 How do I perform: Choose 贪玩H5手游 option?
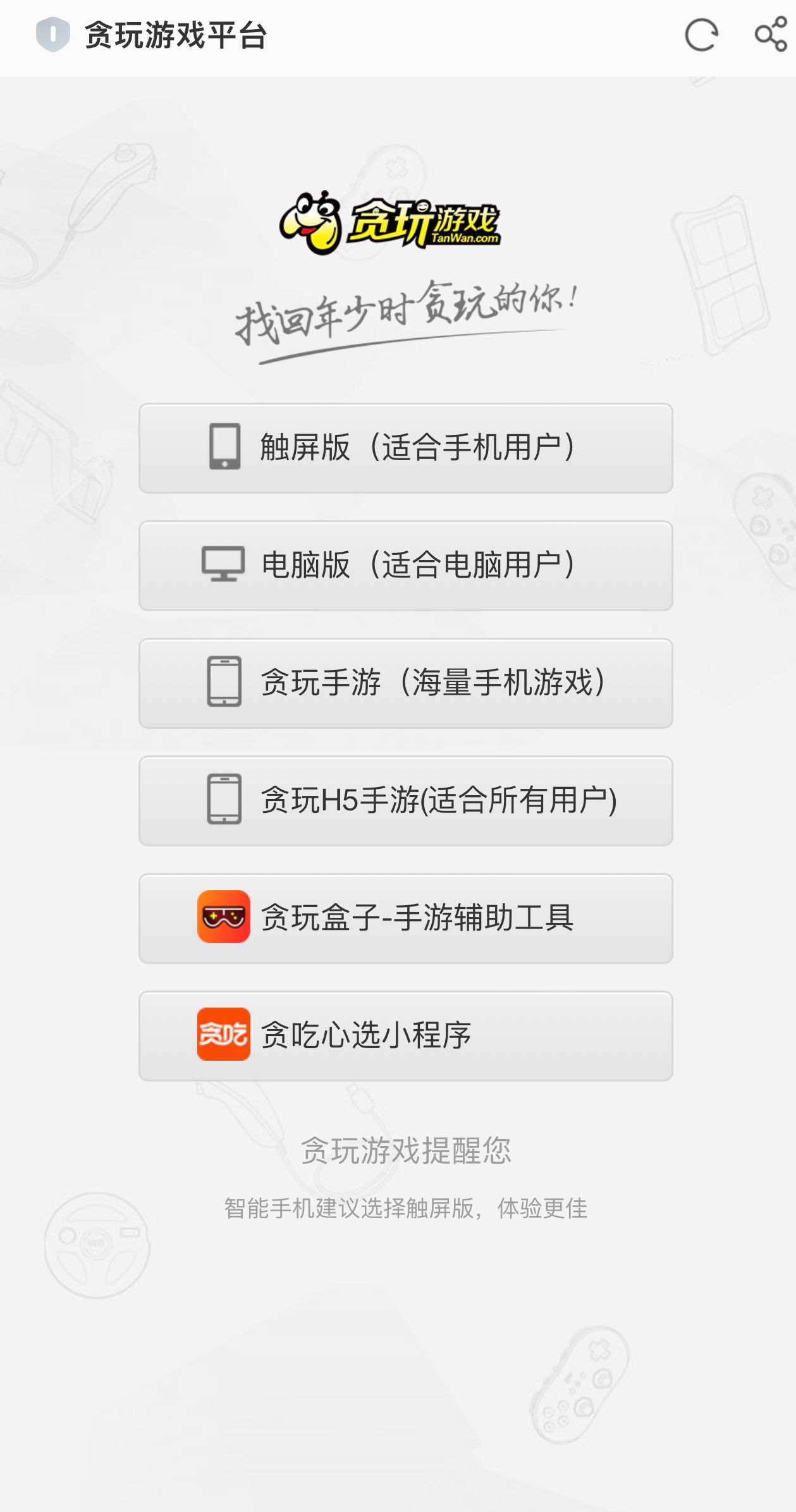(405, 801)
